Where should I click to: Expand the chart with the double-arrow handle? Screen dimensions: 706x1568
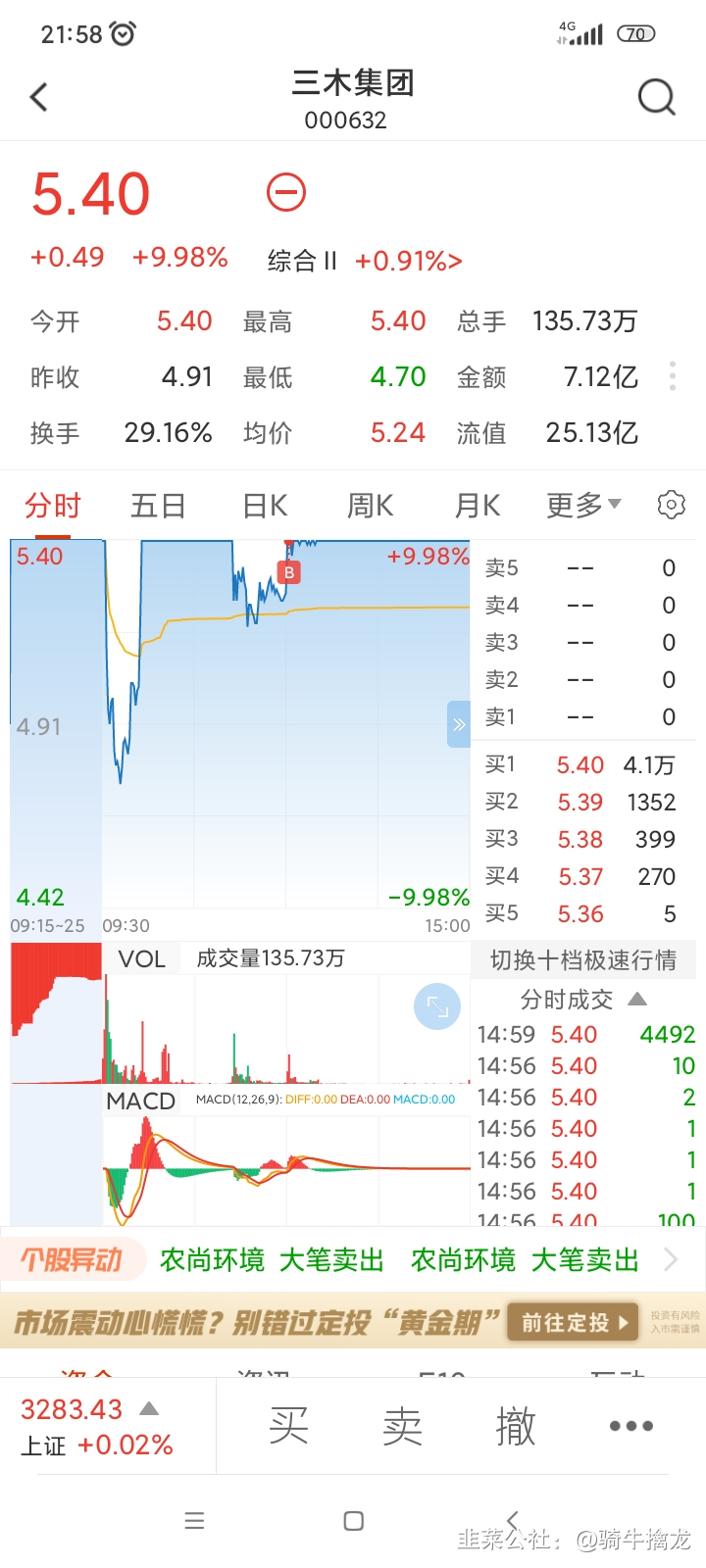459,725
